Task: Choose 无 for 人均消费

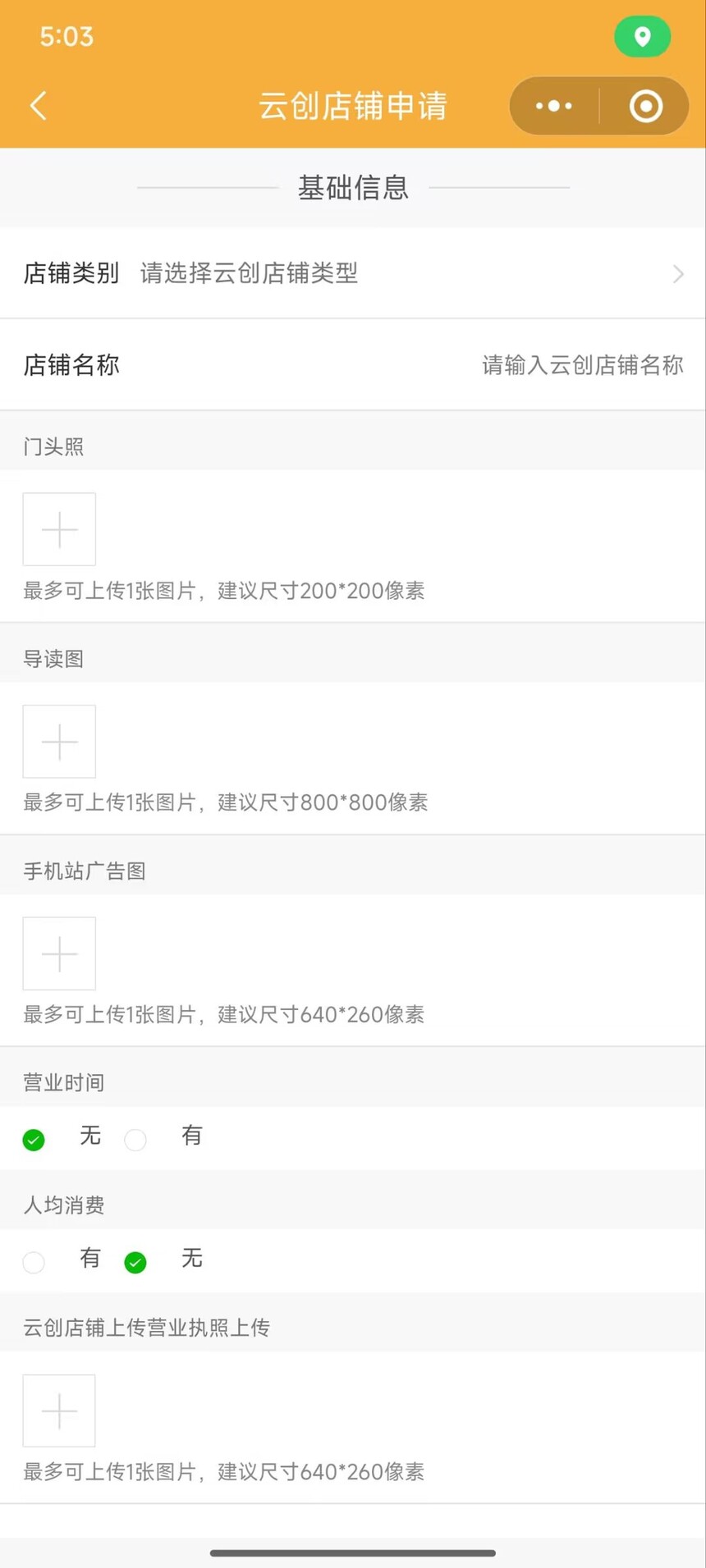Action: (135, 1262)
